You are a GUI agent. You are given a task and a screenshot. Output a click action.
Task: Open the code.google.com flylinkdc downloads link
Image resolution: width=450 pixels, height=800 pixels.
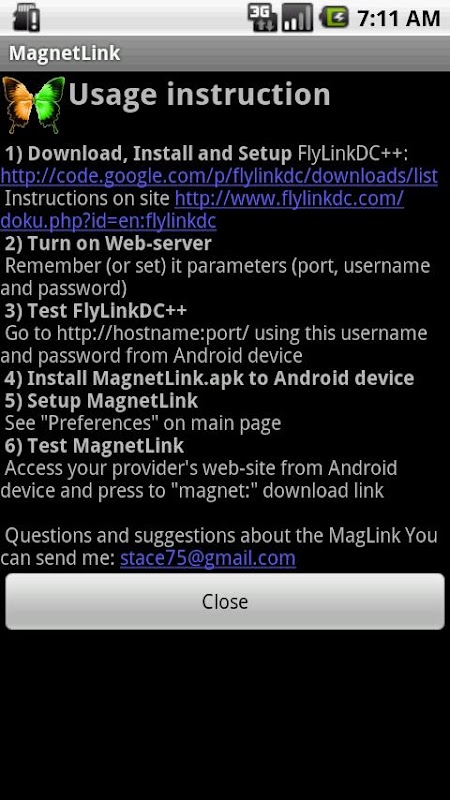[x=219, y=176]
